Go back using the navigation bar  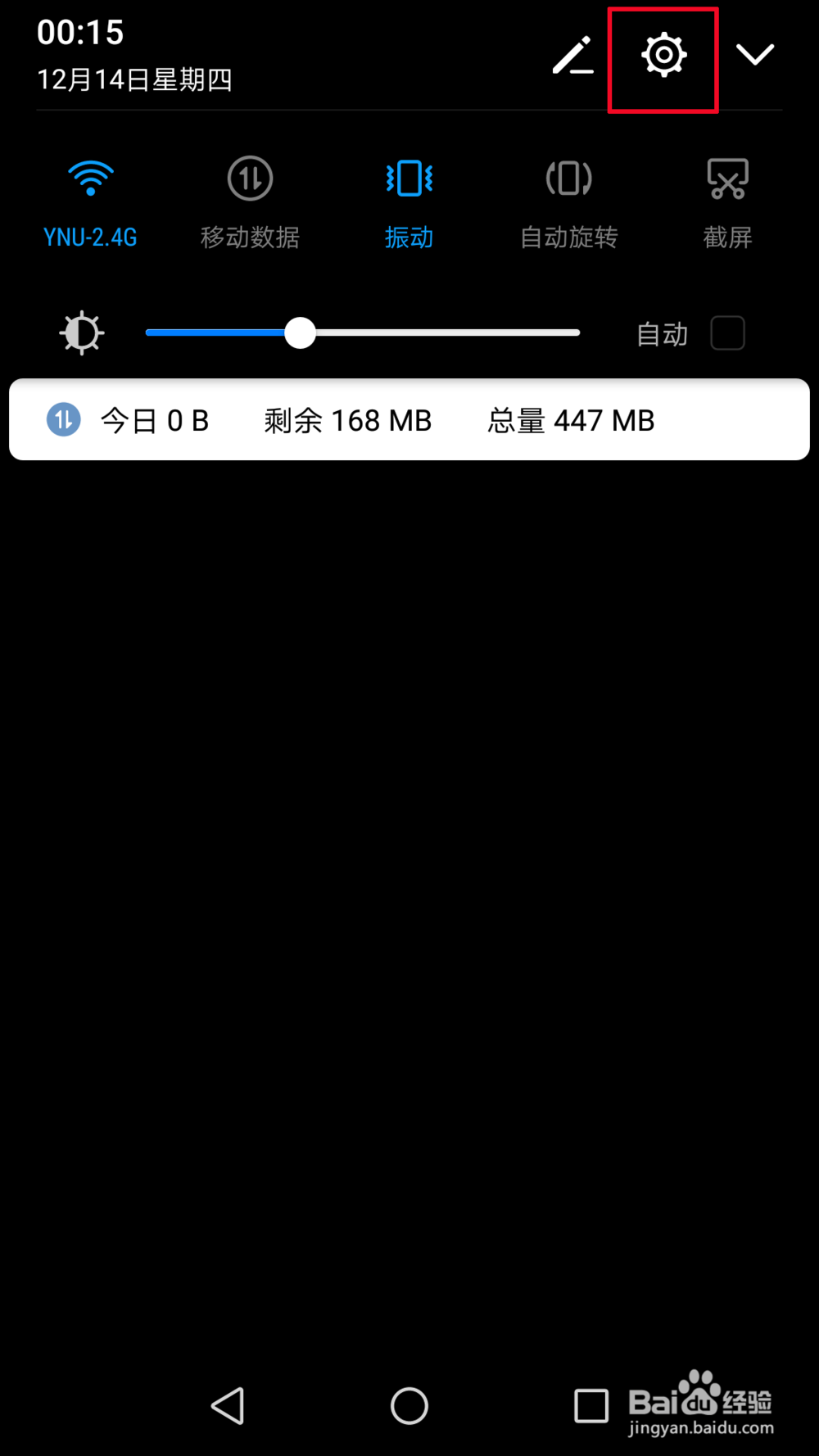228,1406
